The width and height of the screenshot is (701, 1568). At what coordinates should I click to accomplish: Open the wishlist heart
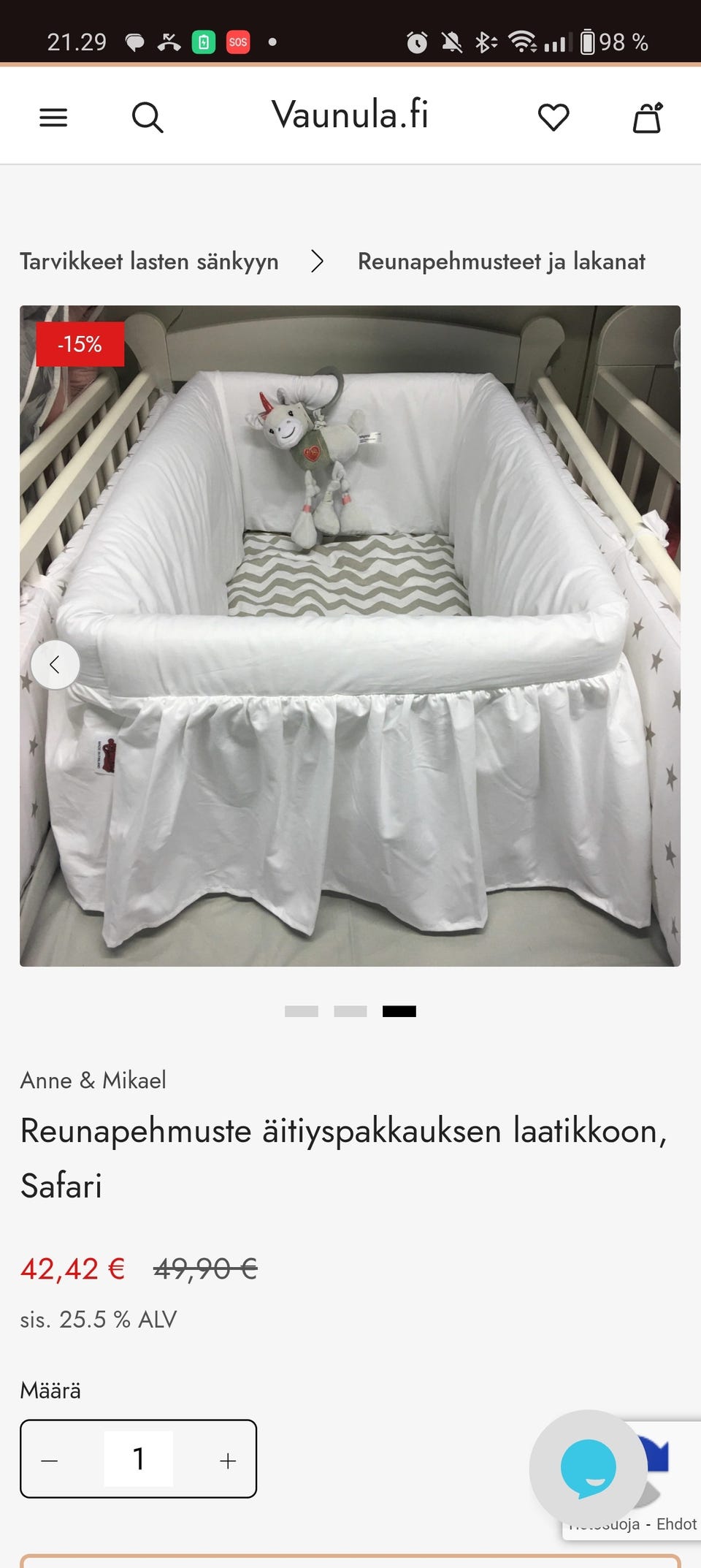(553, 117)
